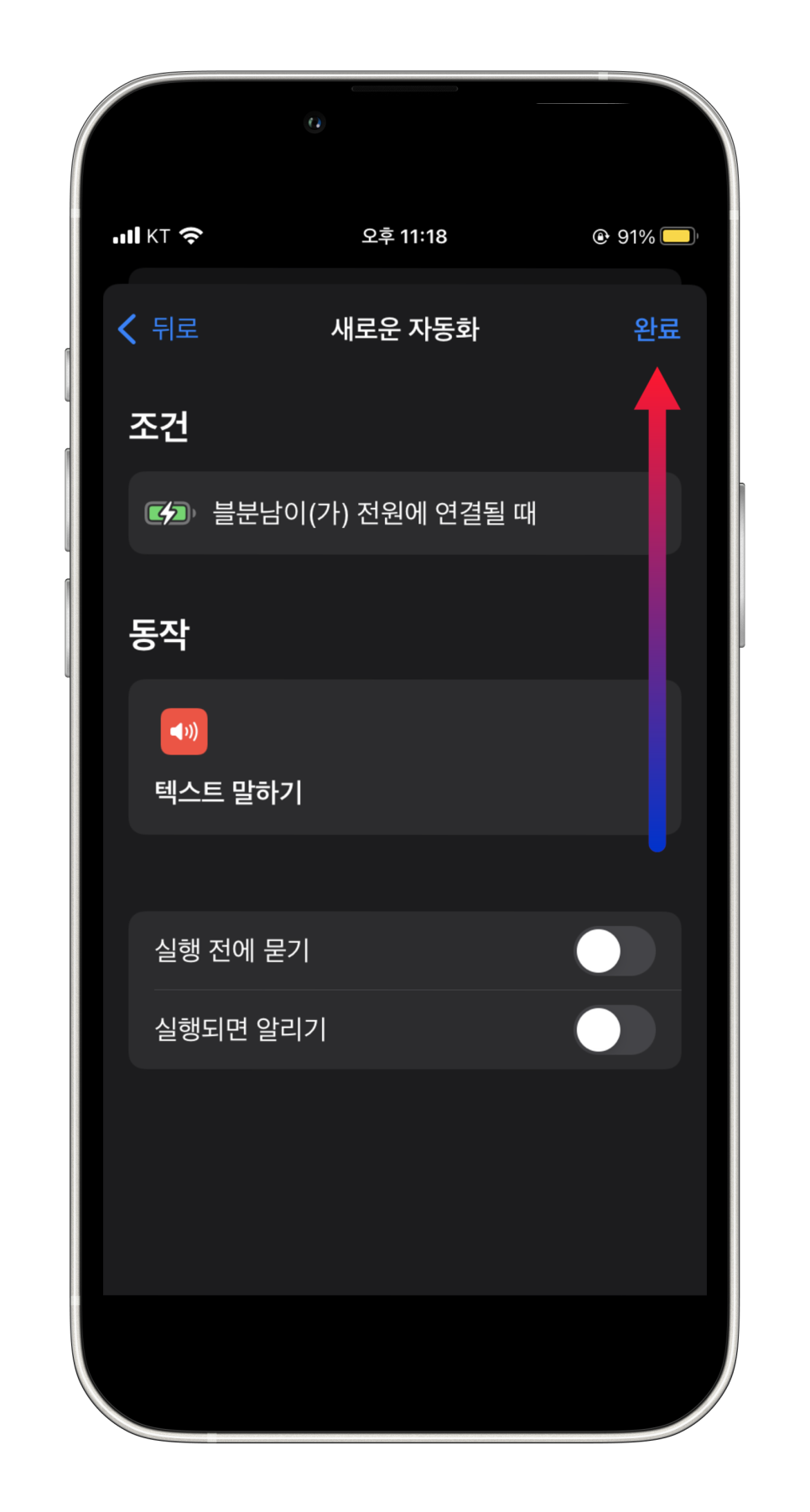The height and width of the screenshot is (1512, 810).
Task: Enable the 실행 전에 묻기 switch
Action: 615,951
